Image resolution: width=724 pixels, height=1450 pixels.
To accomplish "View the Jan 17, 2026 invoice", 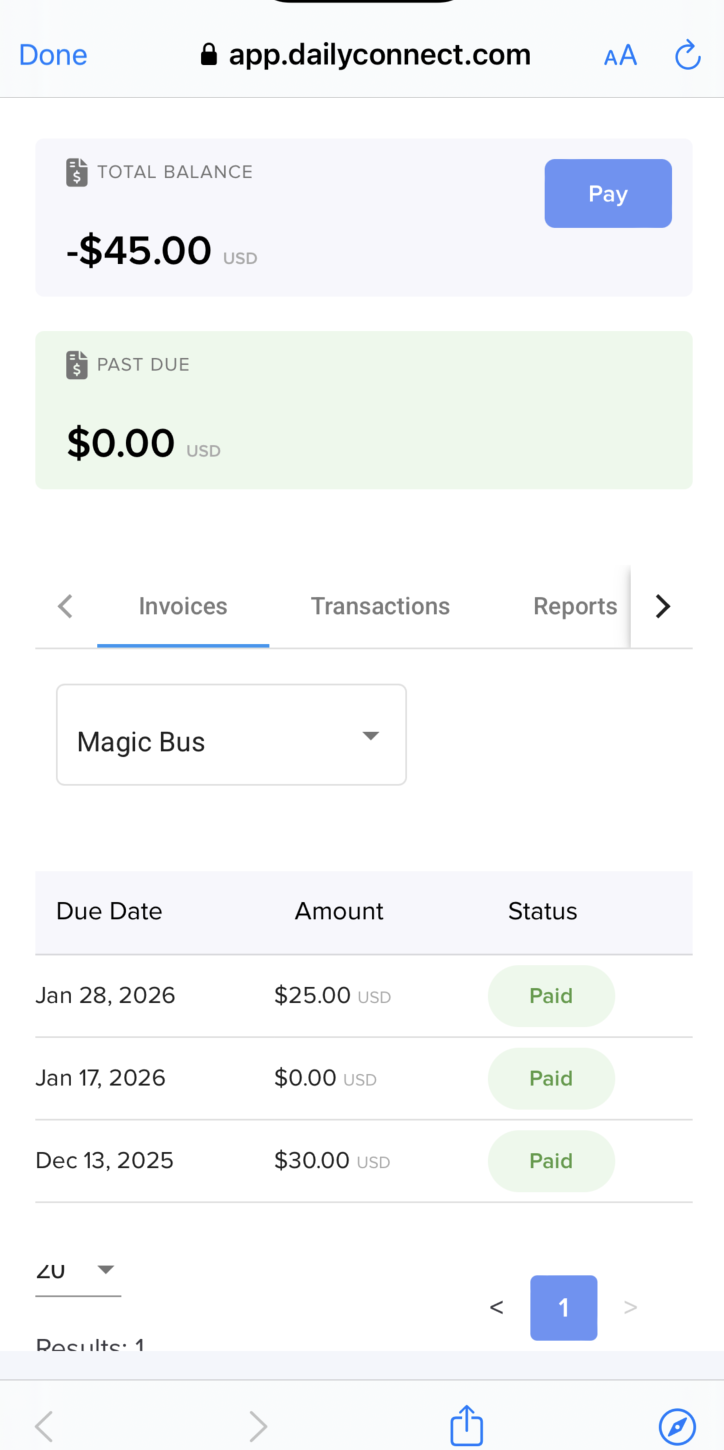I will (101, 1078).
